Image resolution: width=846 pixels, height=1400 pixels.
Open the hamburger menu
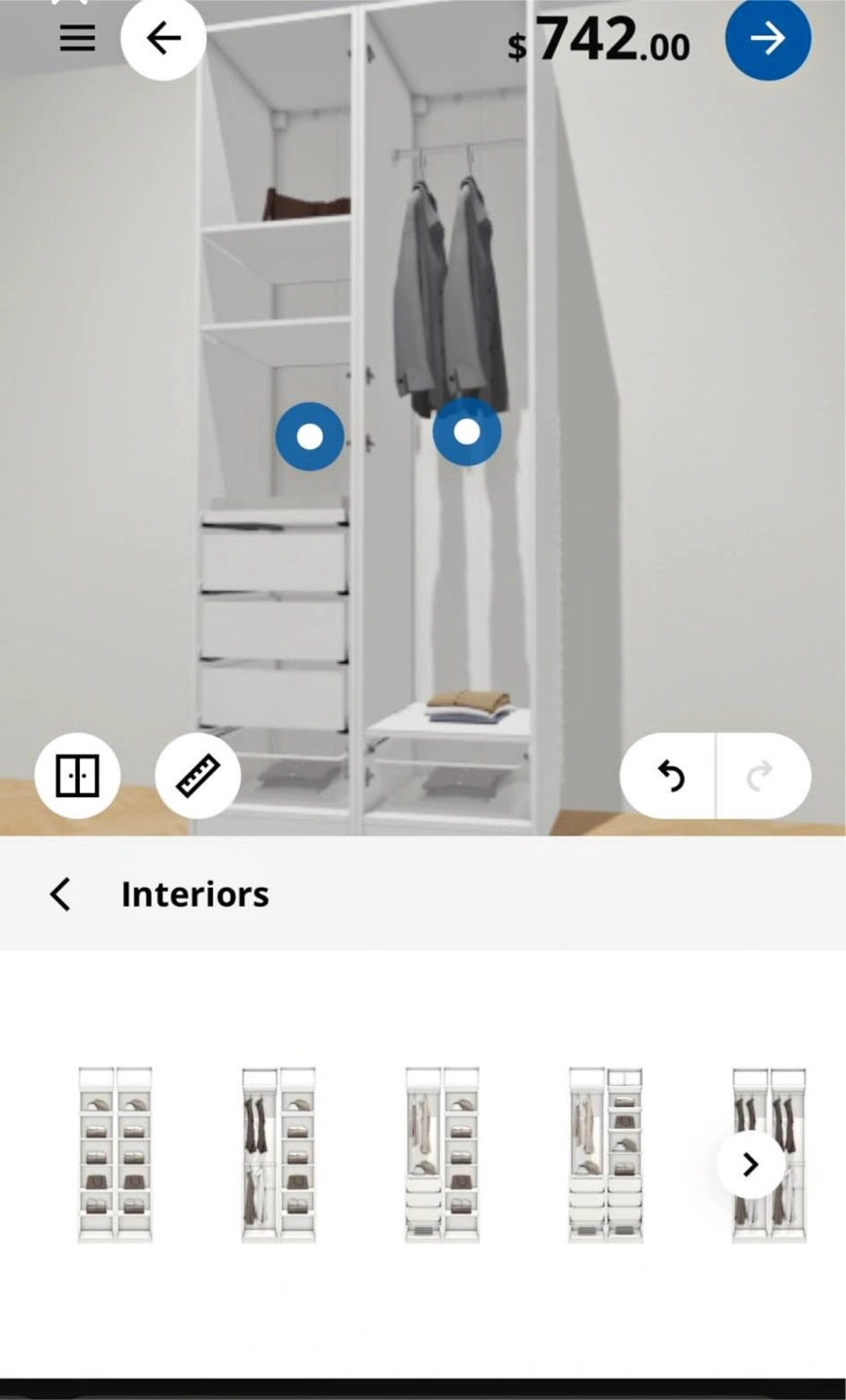pos(78,39)
